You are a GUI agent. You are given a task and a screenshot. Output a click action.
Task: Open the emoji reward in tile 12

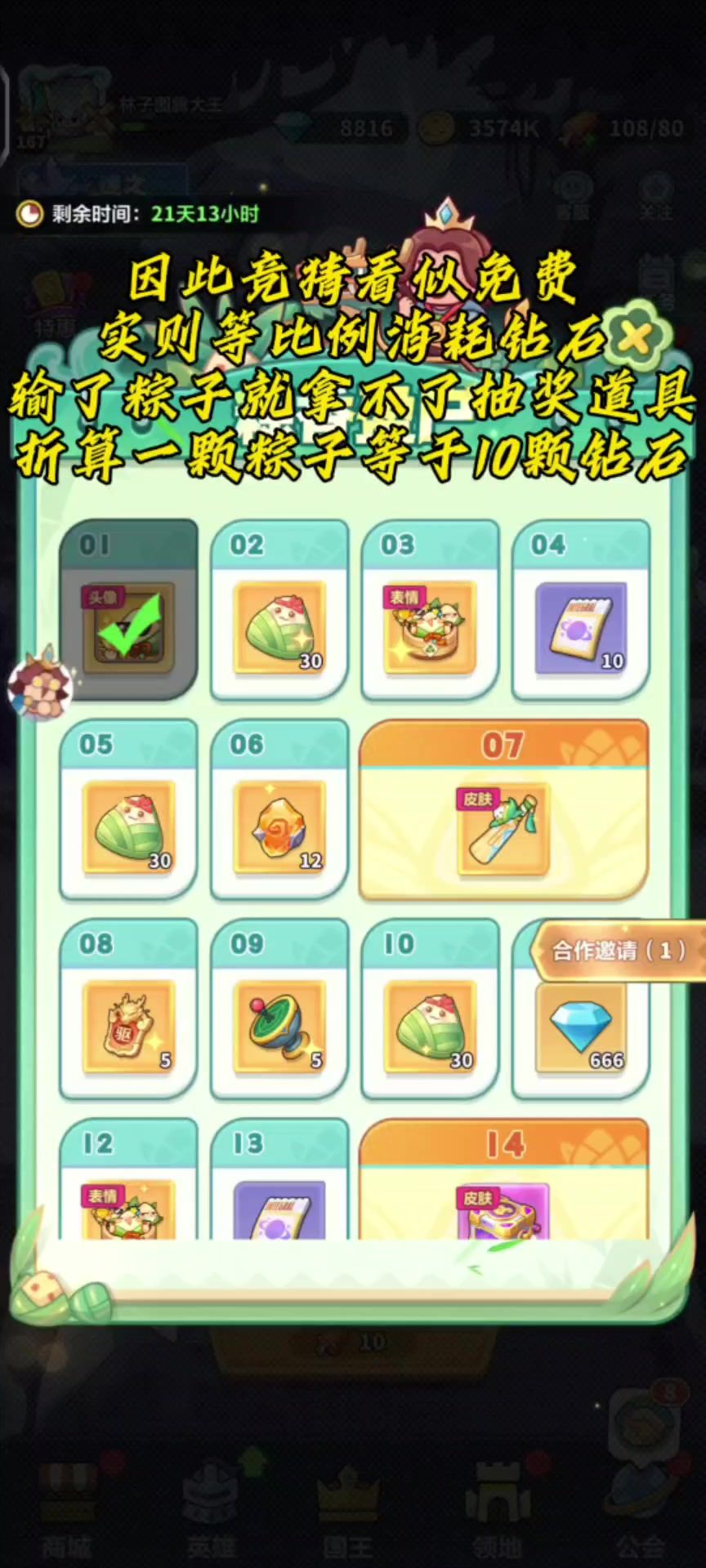[x=129, y=1179]
